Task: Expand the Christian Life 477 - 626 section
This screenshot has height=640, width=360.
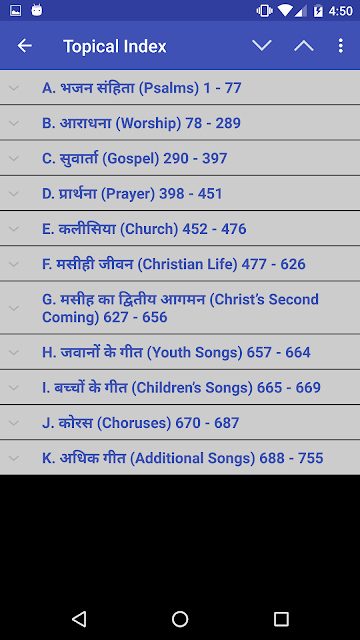Action: tap(180, 264)
